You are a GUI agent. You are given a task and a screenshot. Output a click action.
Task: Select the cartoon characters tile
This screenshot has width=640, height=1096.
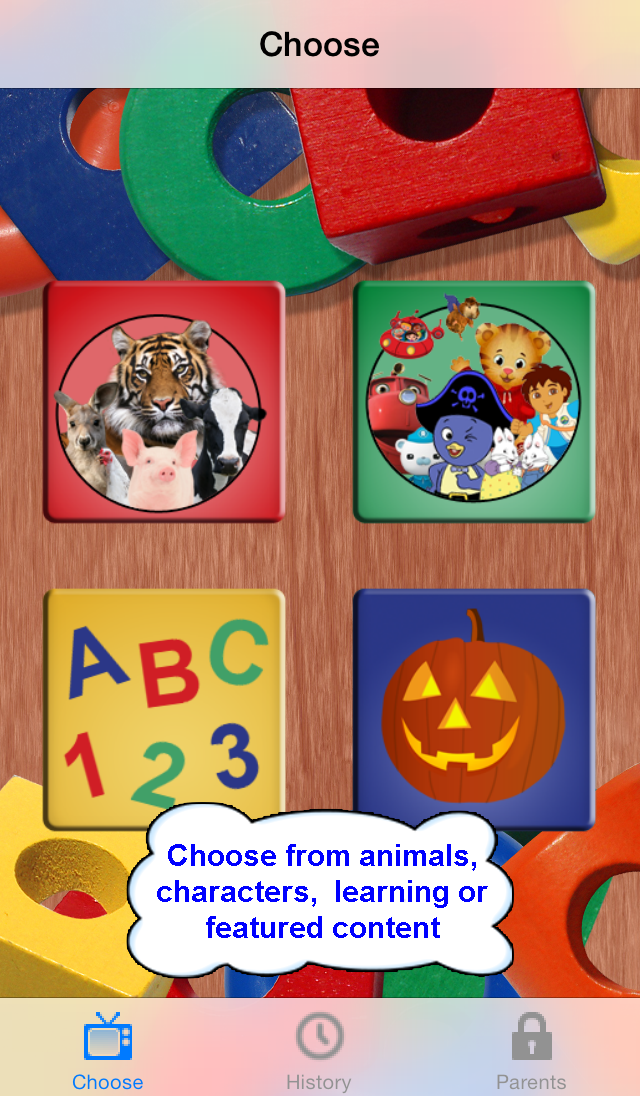click(474, 402)
